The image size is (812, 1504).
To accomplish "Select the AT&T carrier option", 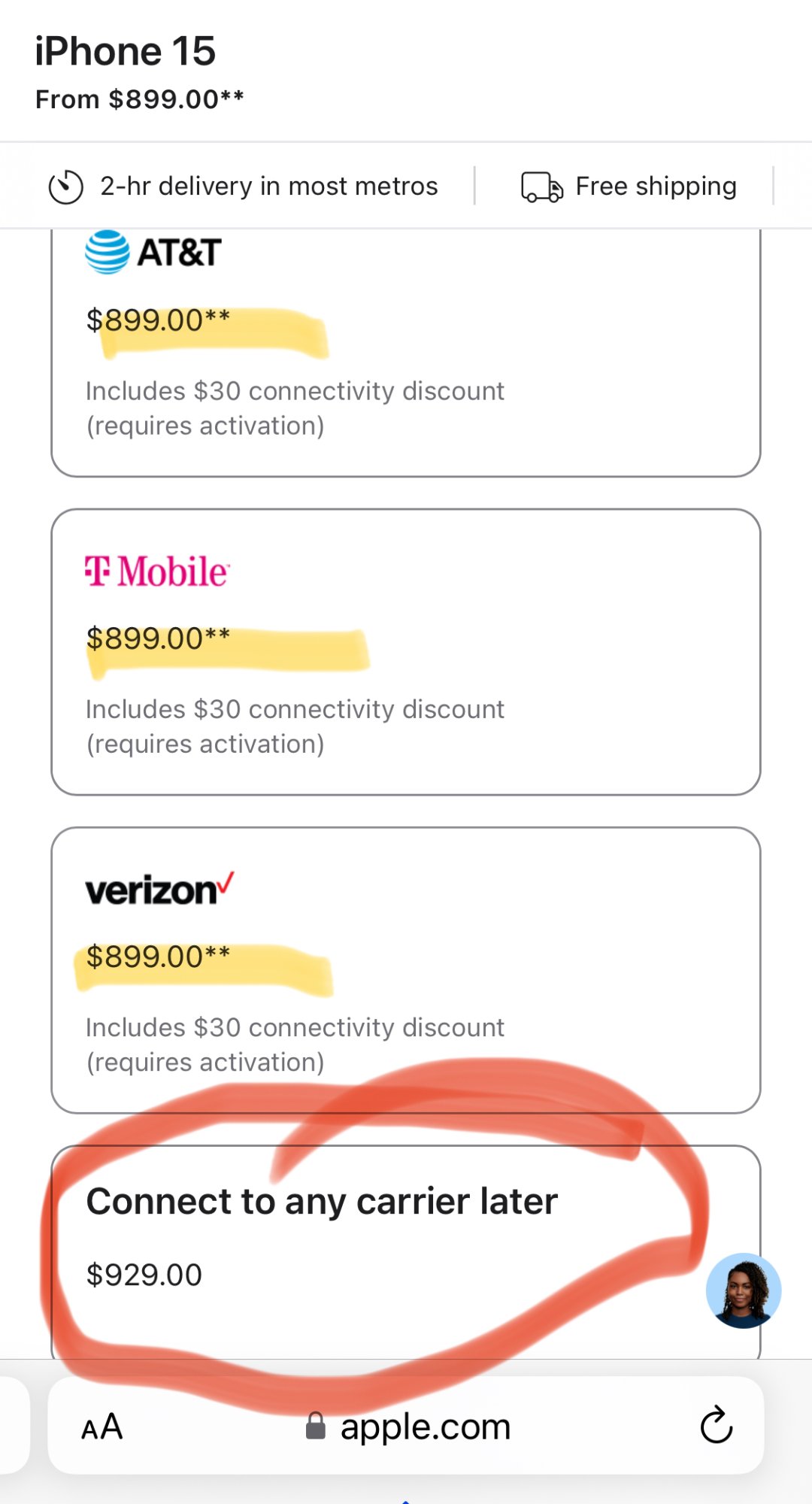I will tap(406, 353).
